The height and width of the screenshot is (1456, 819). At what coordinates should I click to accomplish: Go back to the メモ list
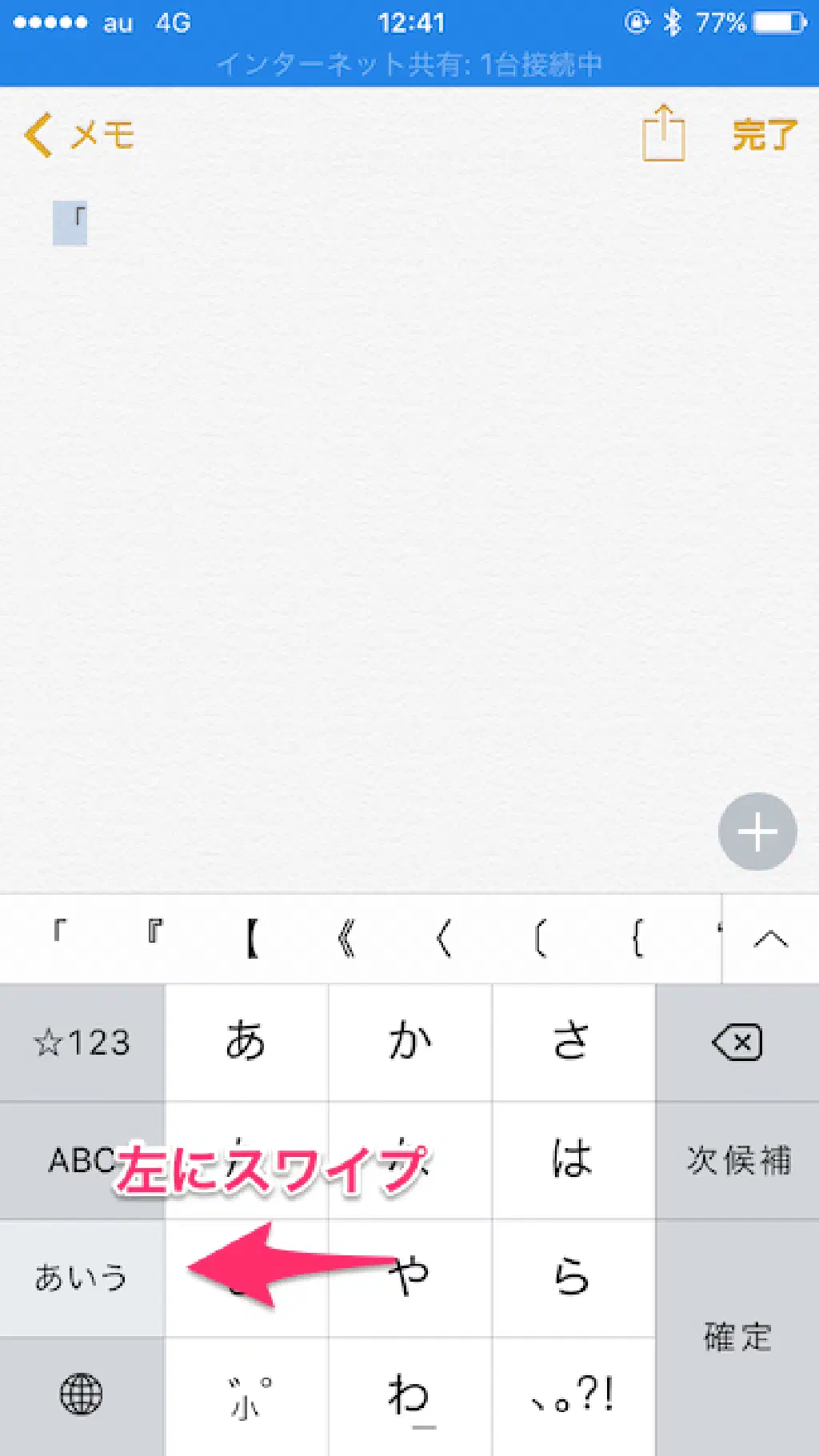point(78,135)
